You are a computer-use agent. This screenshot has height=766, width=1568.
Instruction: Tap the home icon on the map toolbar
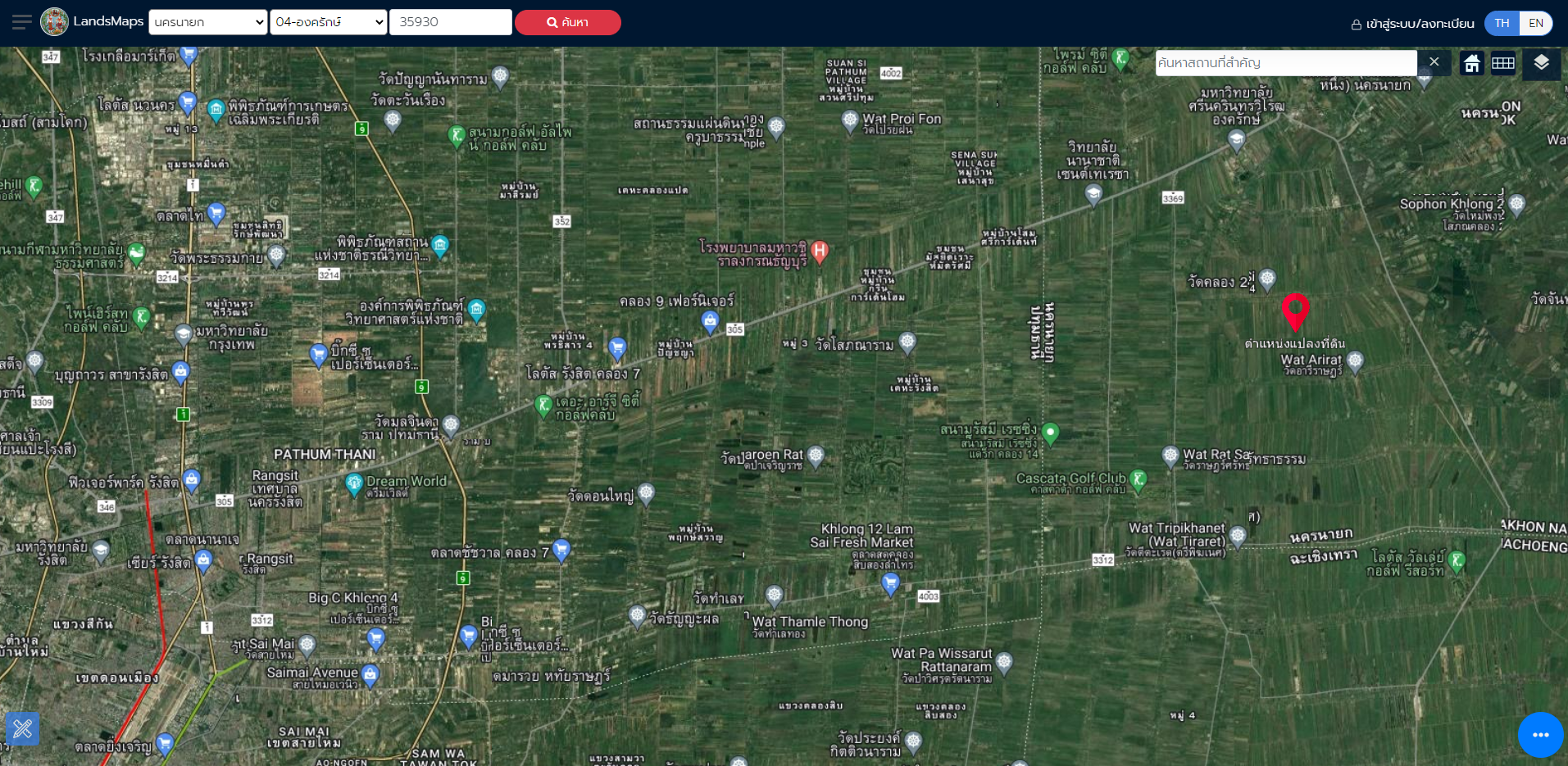(x=1472, y=63)
